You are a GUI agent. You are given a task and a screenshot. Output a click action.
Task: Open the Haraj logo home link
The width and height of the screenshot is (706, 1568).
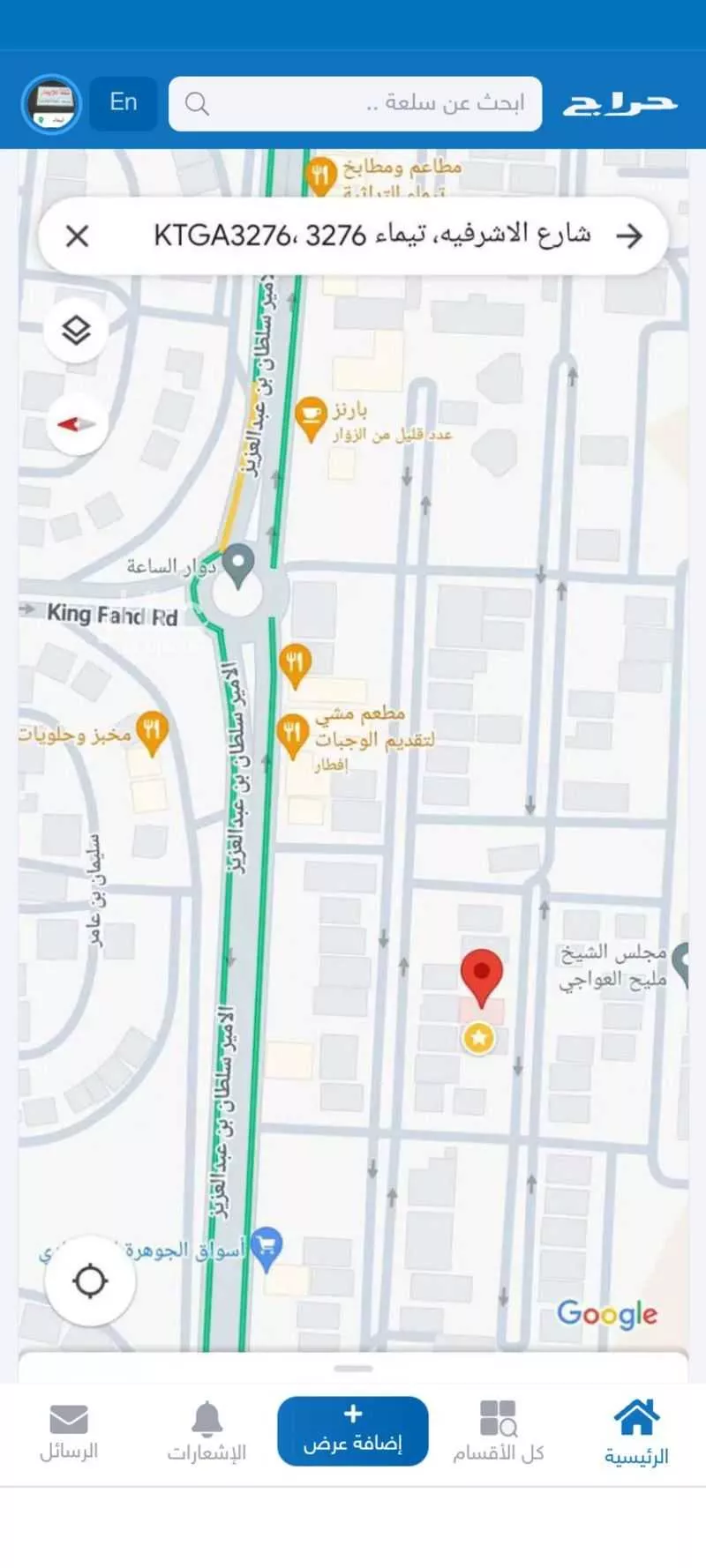coord(620,103)
